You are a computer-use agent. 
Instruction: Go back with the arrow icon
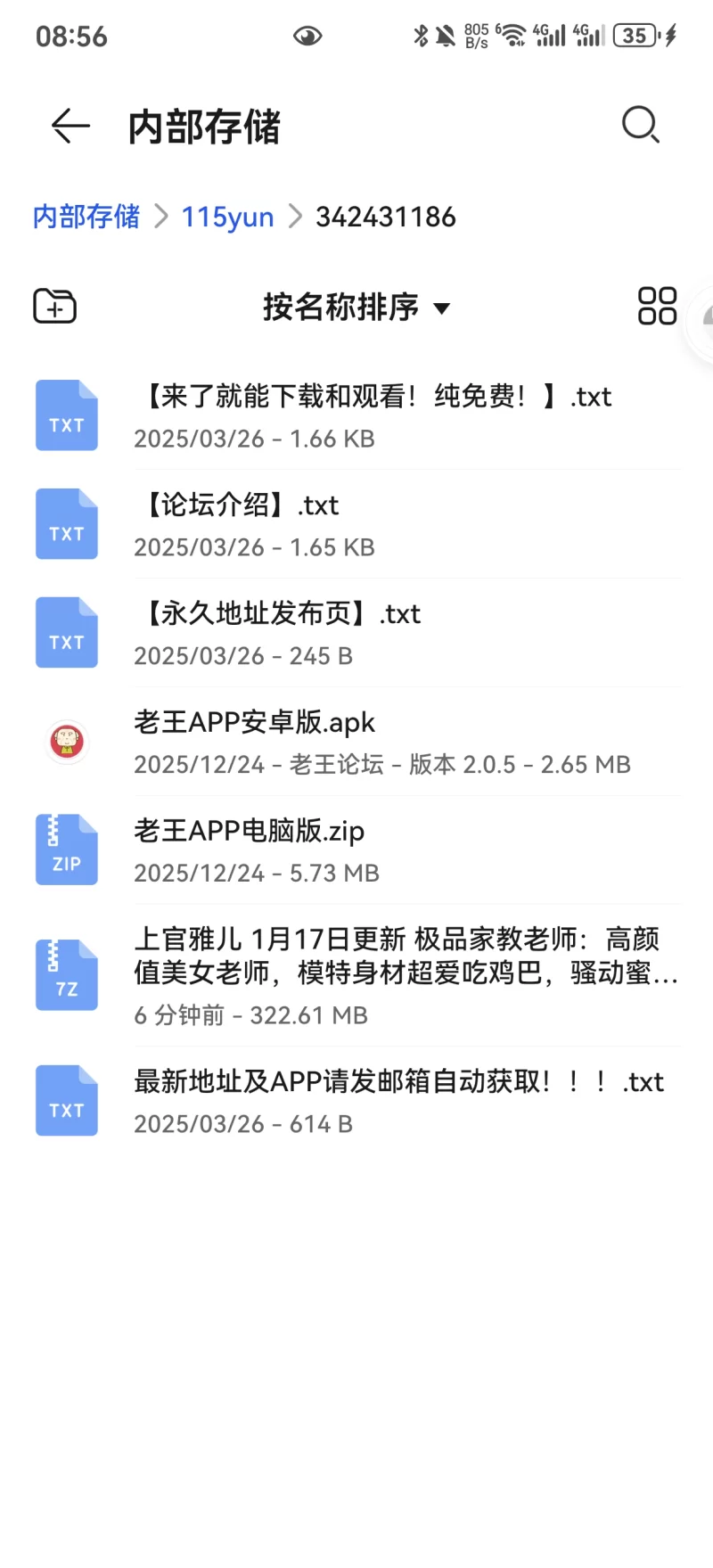(70, 126)
